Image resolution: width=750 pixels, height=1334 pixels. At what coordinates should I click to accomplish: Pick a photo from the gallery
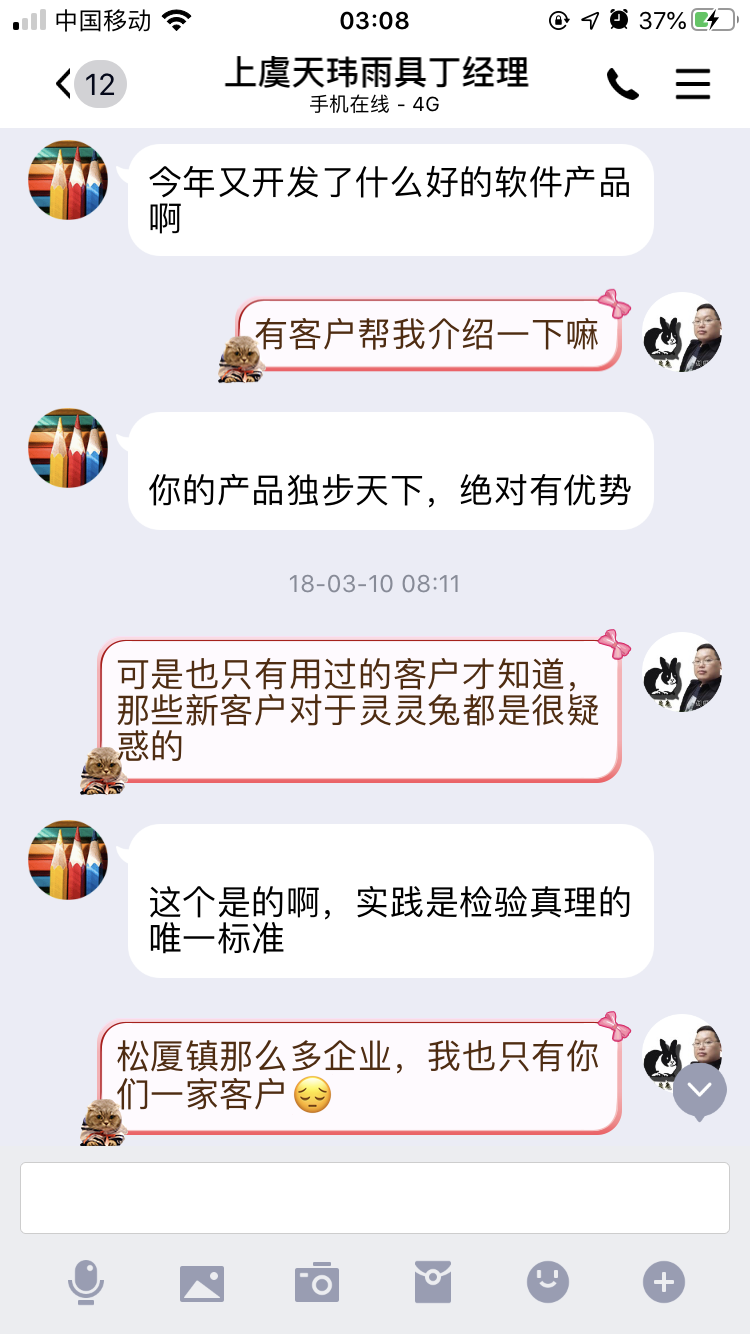202,1282
